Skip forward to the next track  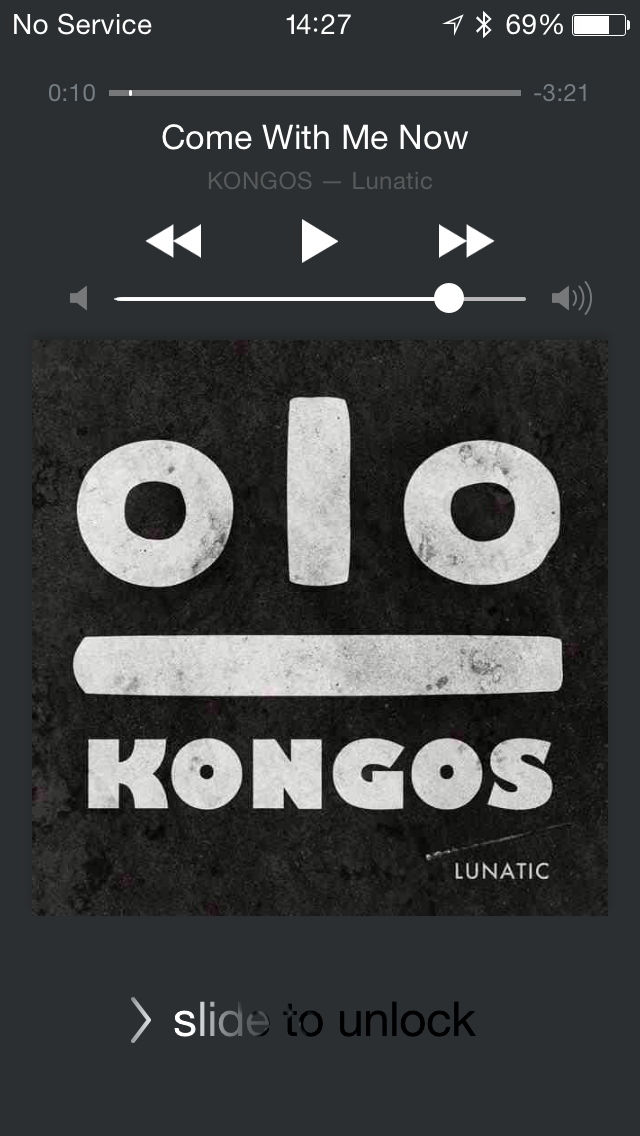(x=466, y=241)
